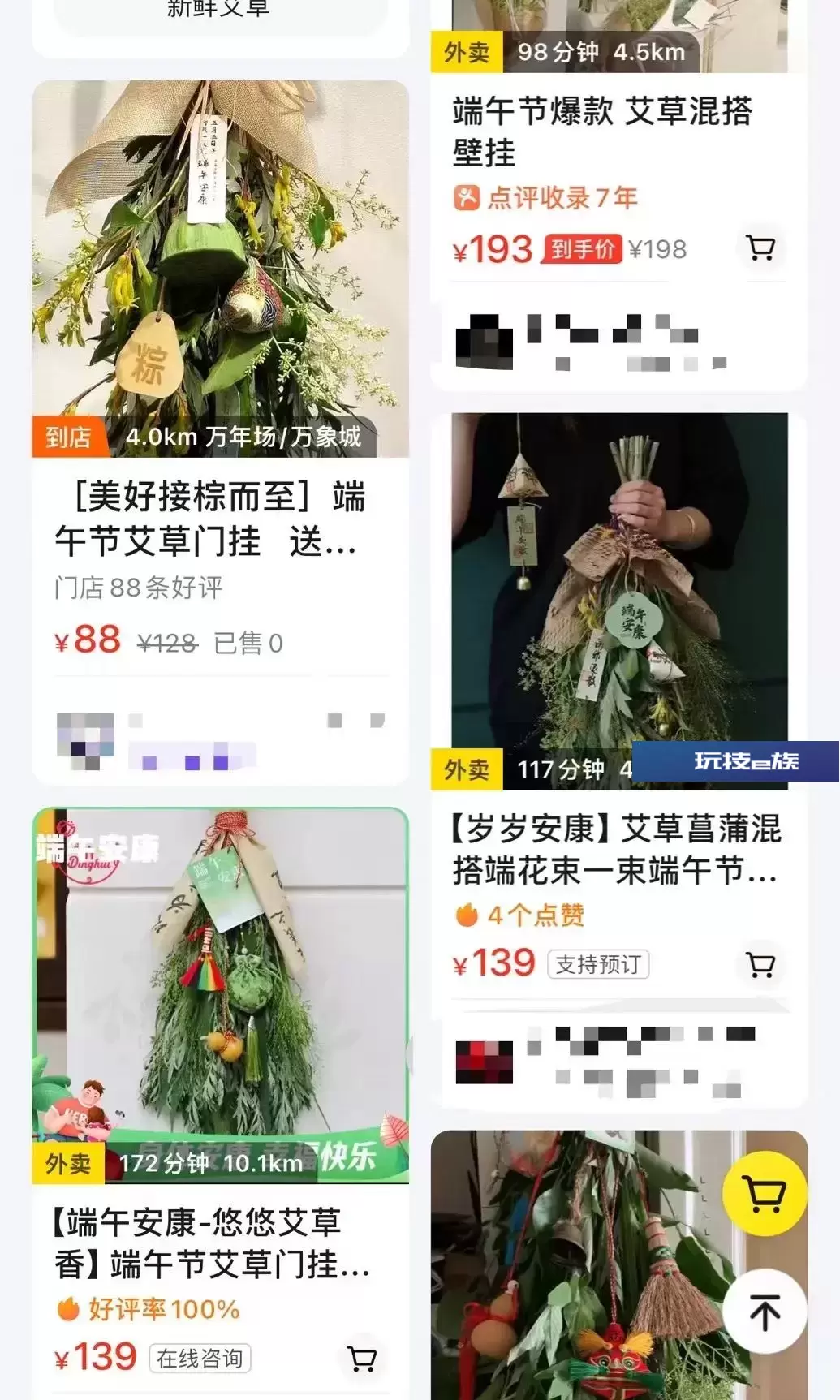Screen dimensions: 840x1400
Task: Tap 支持预订 tag on the 岁岁安康 bouquet
Action: click(599, 964)
